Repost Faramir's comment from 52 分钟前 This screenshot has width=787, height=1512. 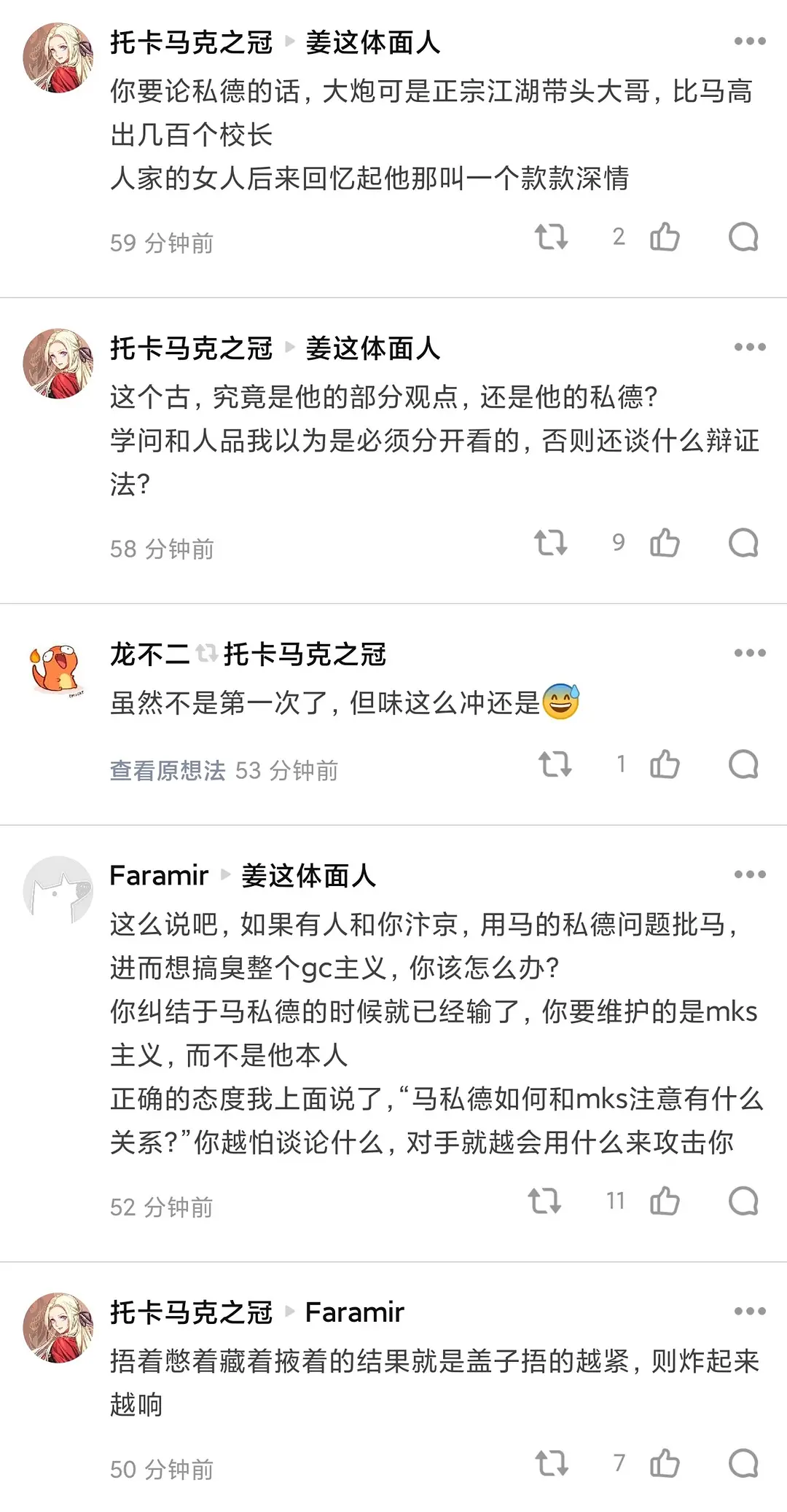point(544,1202)
